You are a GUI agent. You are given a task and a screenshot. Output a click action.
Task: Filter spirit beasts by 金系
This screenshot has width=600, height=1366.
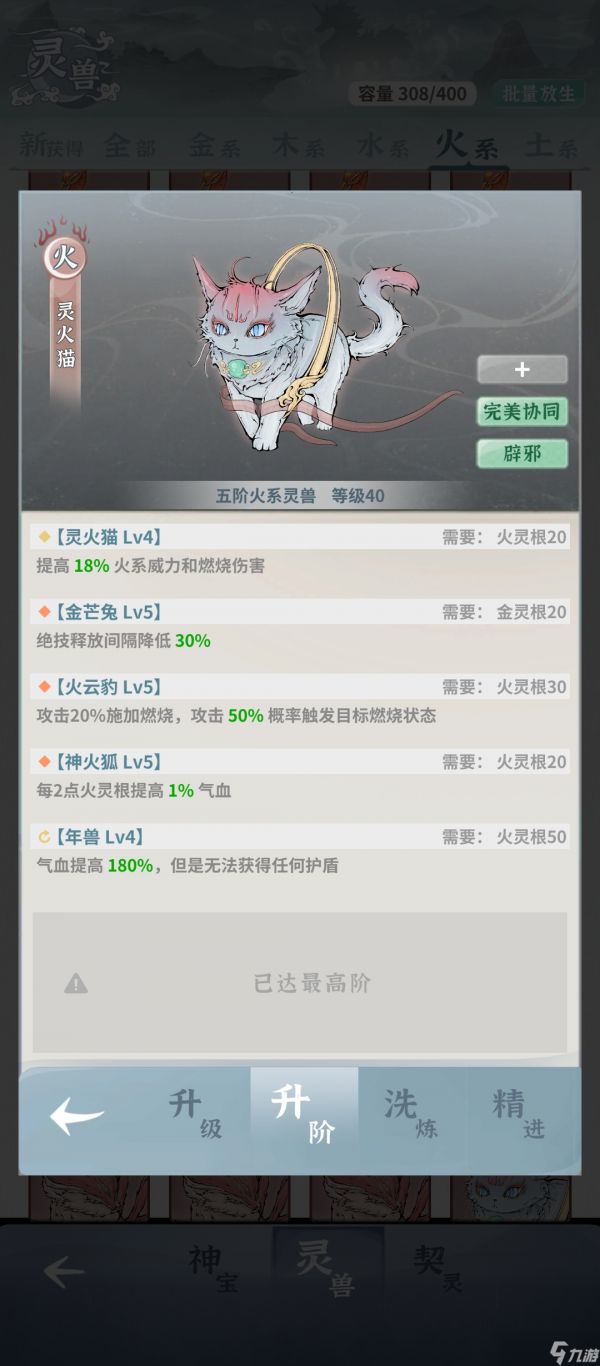[x=214, y=146]
